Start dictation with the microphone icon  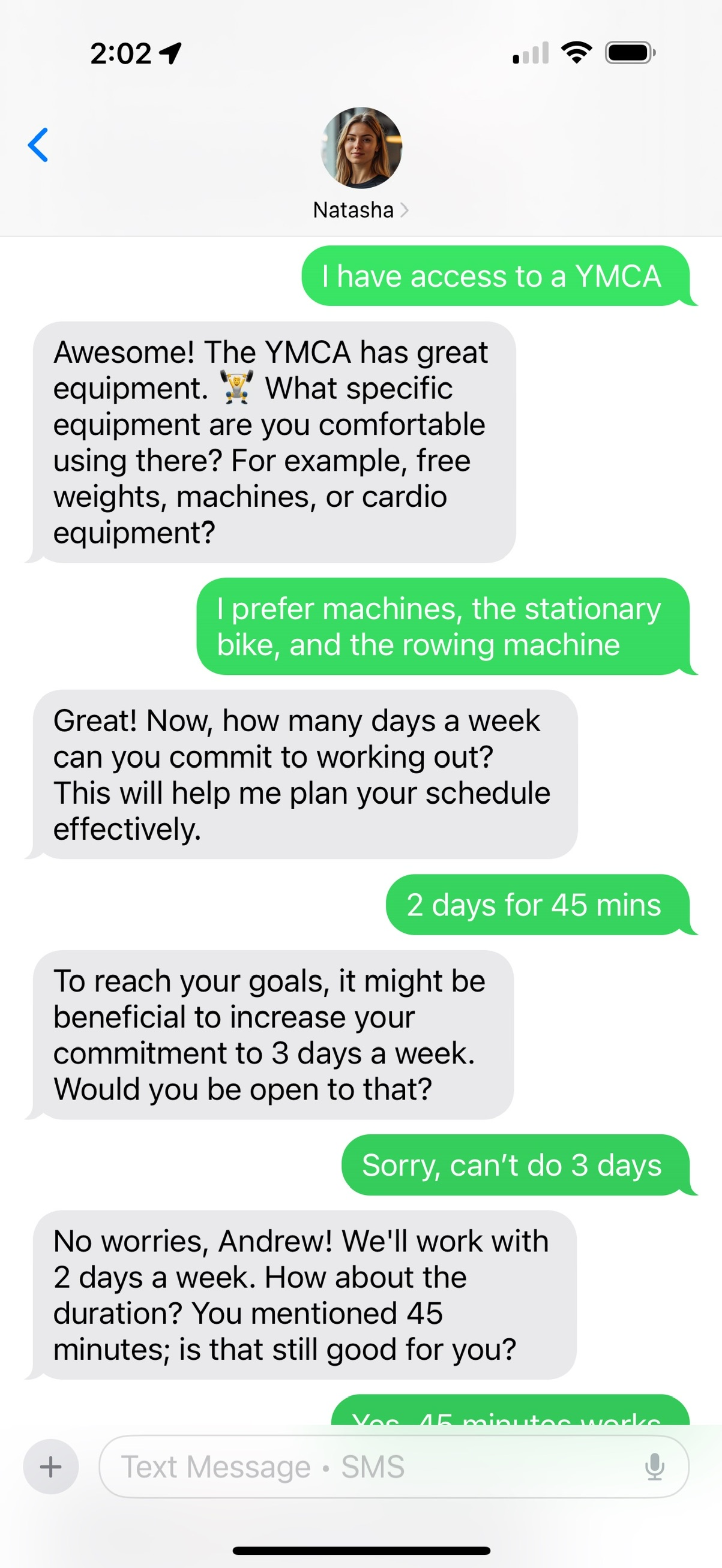pyautogui.click(x=654, y=1467)
